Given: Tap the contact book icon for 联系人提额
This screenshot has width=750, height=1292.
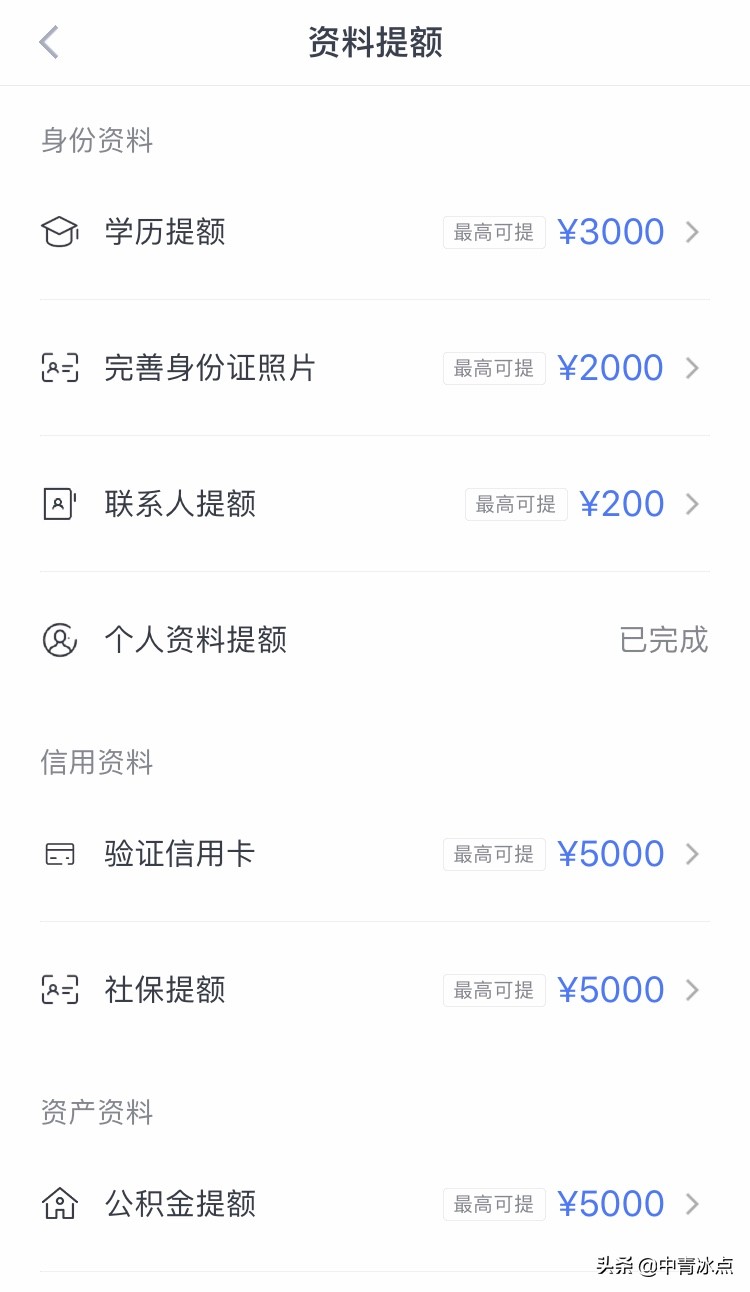Looking at the screenshot, I should [x=60, y=503].
